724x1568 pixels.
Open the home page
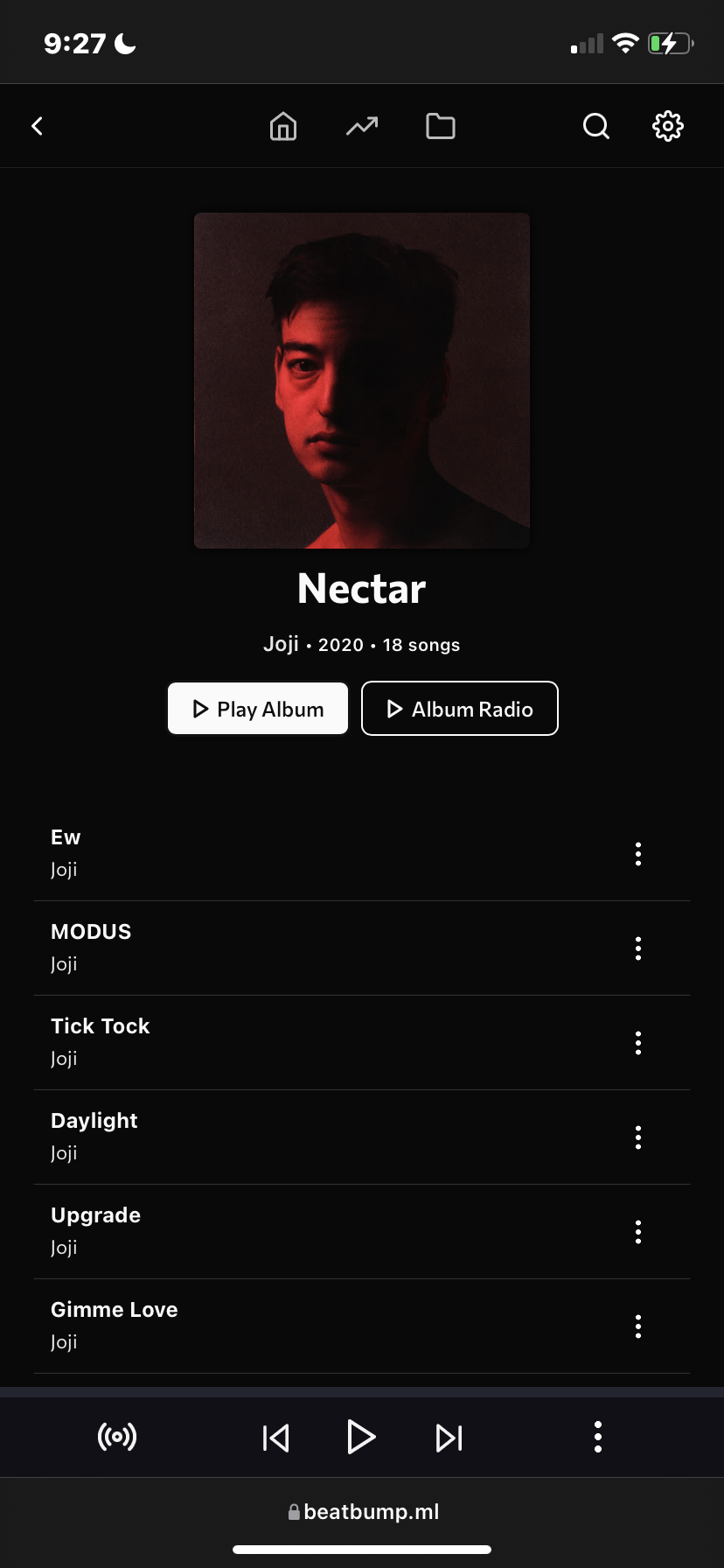click(x=282, y=126)
